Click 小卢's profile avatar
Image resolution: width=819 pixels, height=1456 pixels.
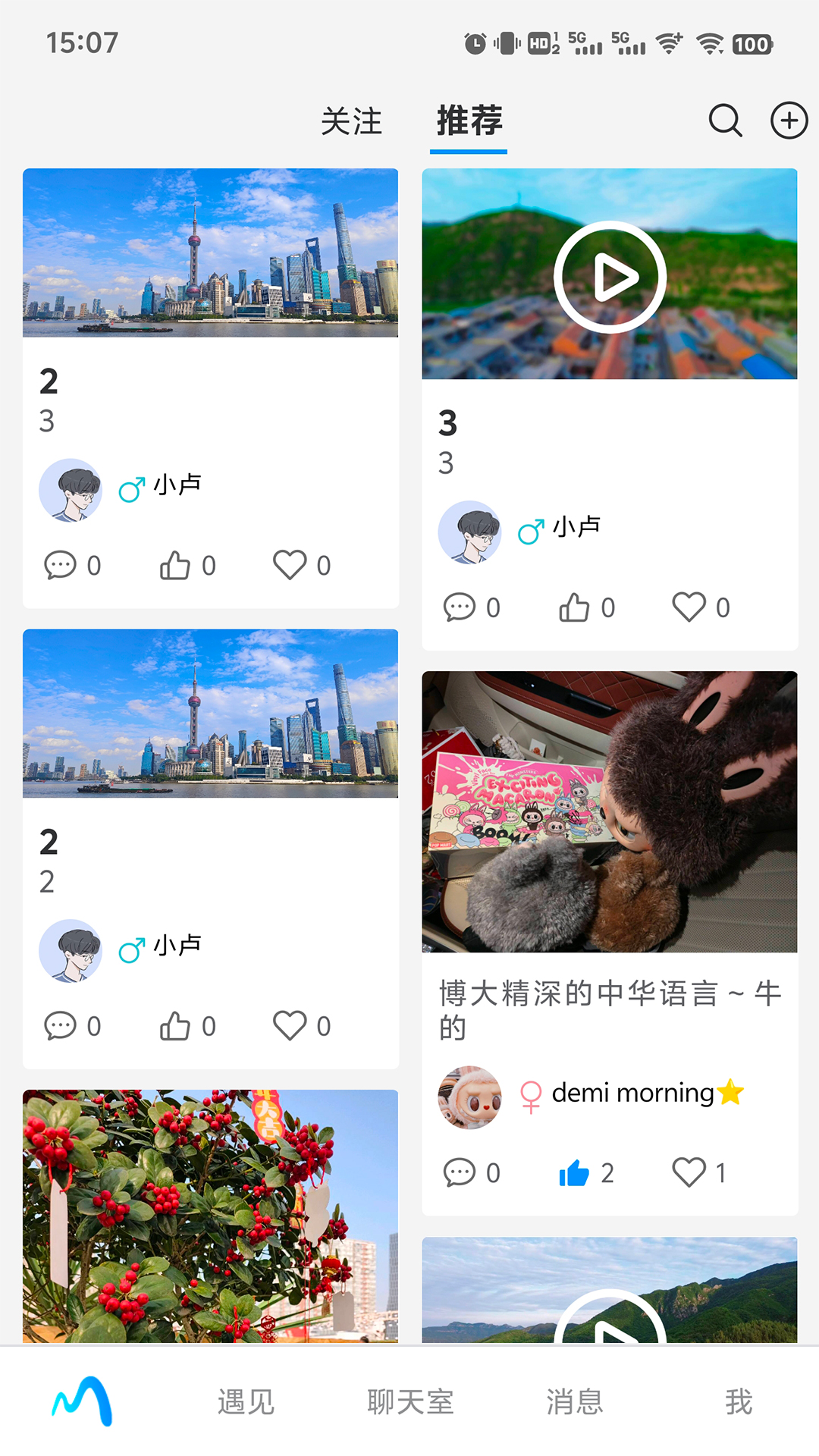click(x=71, y=490)
